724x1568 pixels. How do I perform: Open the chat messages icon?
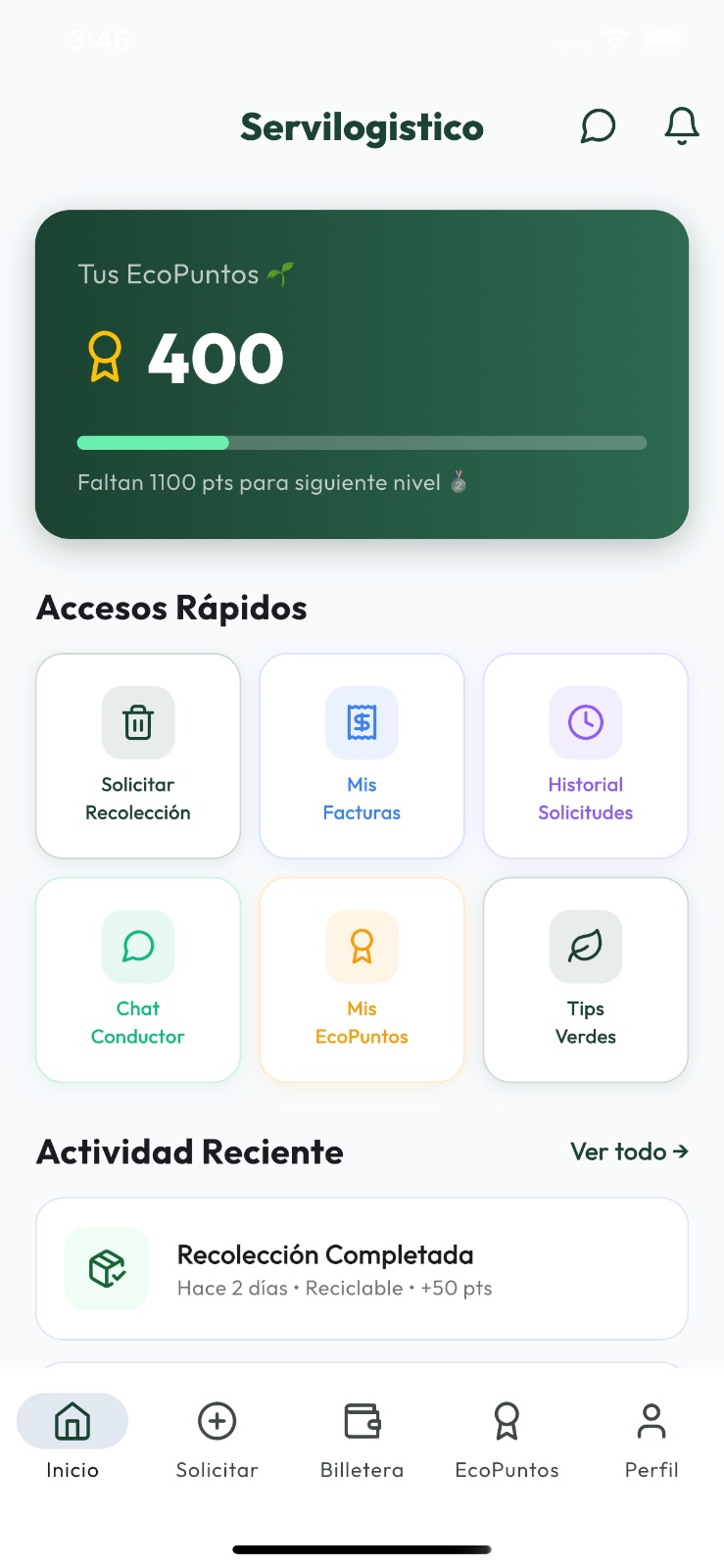(x=598, y=126)
